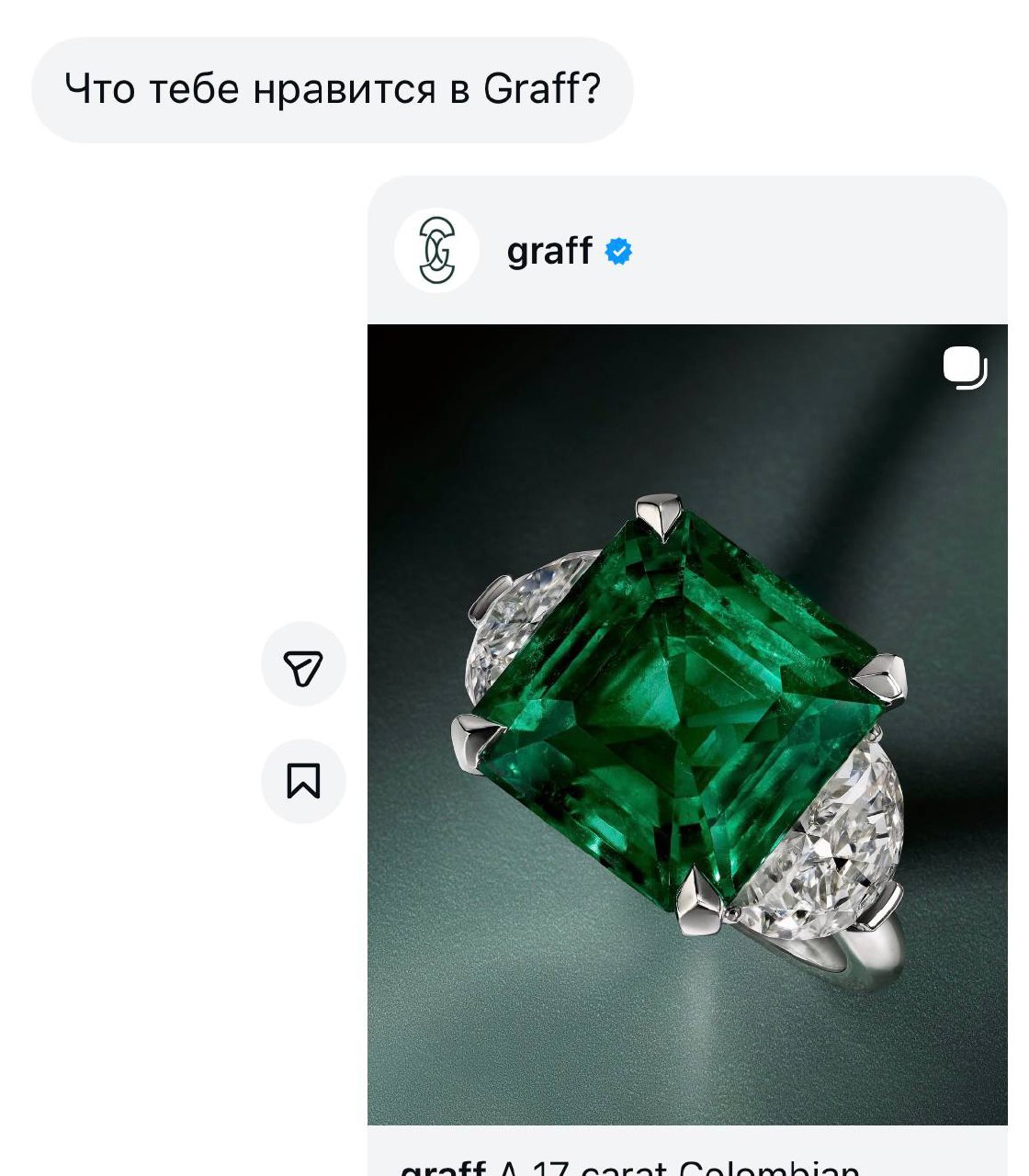Save the shared Graff post with bookmark
Image resolution: width=1029 pixels, height=1176 pixels.
303,781
